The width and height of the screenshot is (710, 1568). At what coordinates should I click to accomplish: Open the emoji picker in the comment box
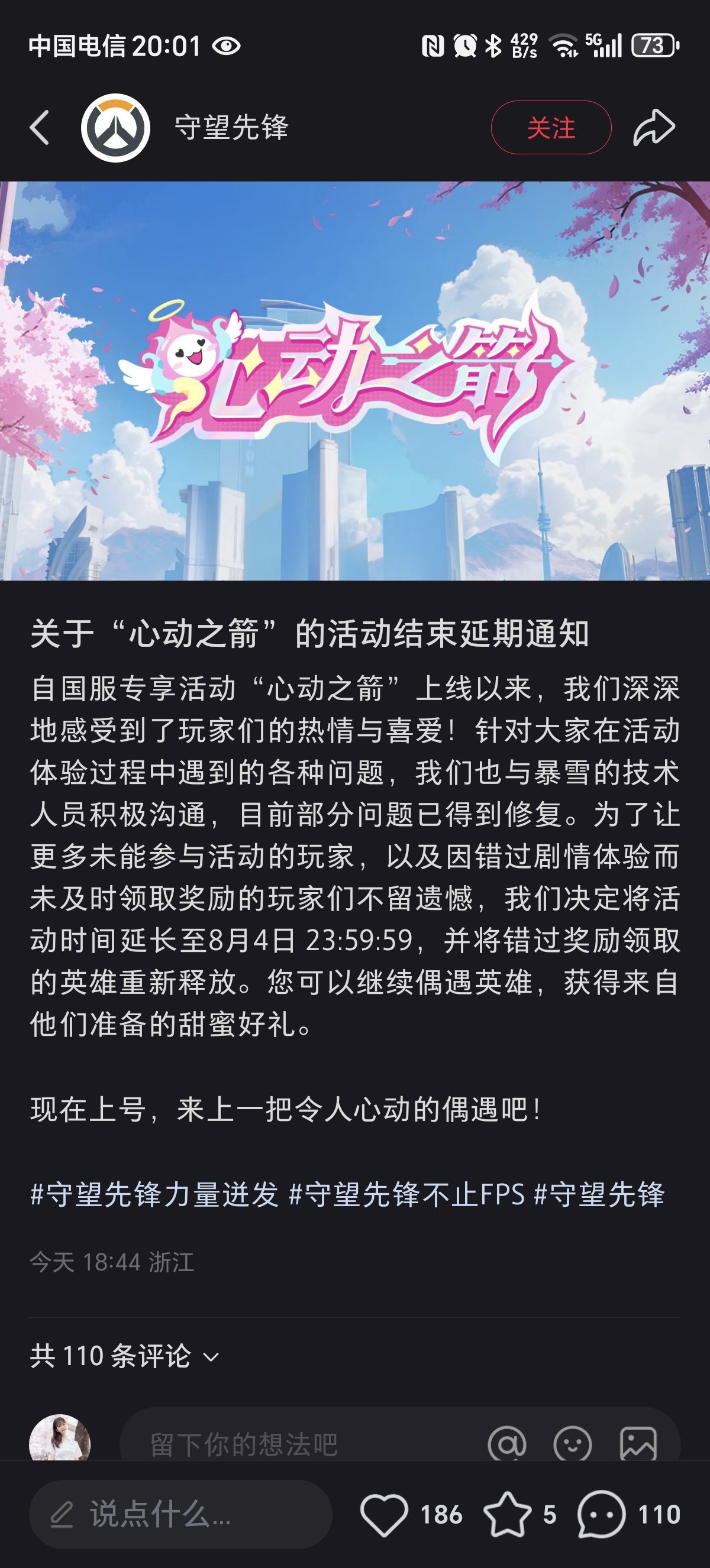coord(572,1444)
